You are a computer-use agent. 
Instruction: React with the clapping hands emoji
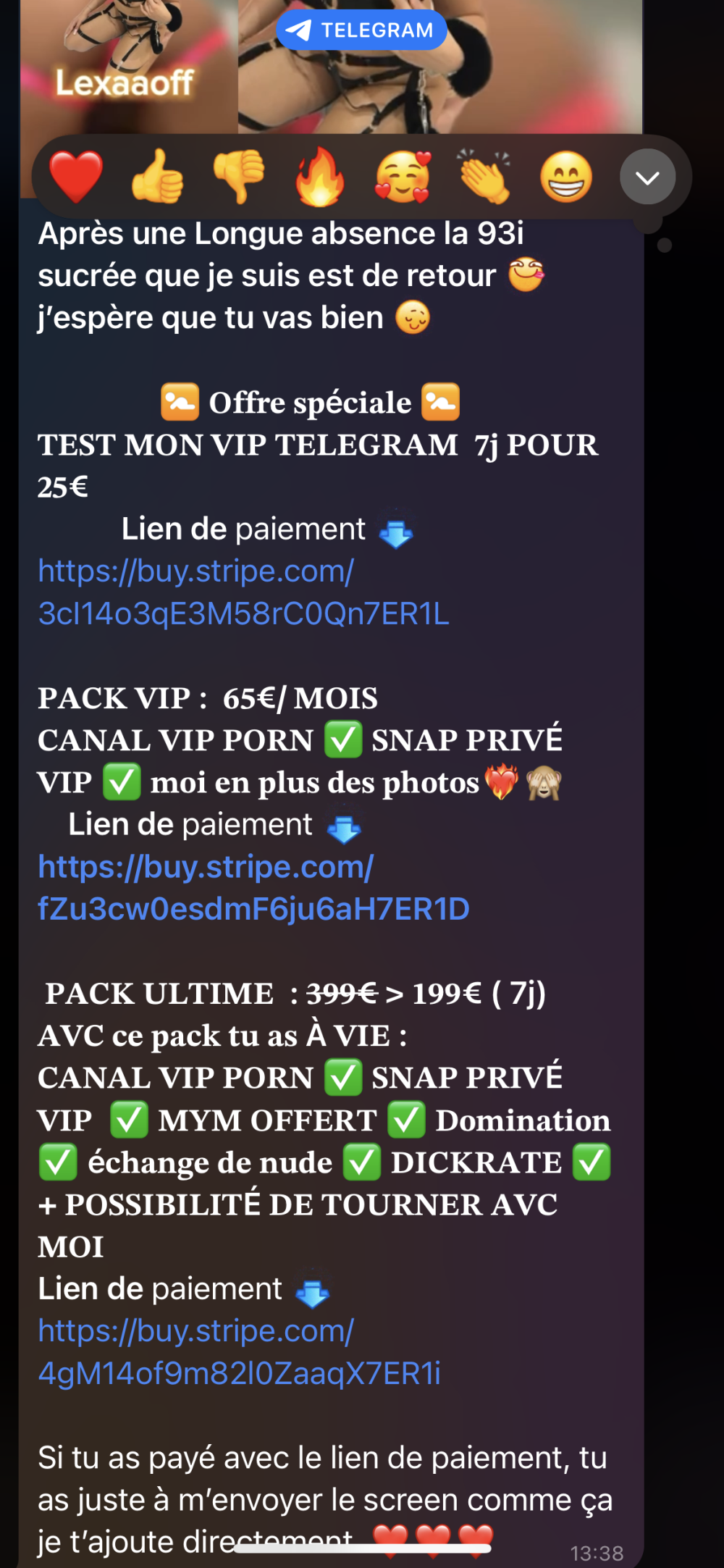point(484,177)
